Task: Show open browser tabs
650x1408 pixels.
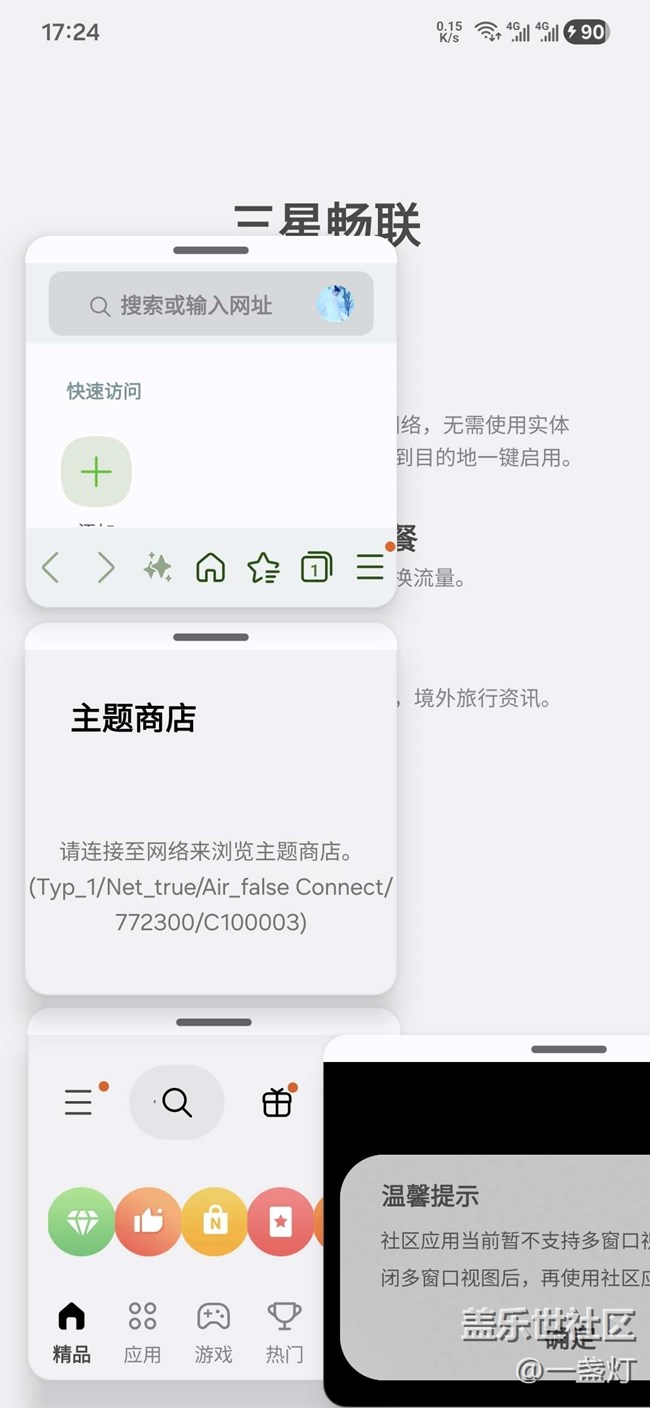Action: point(316,568)
